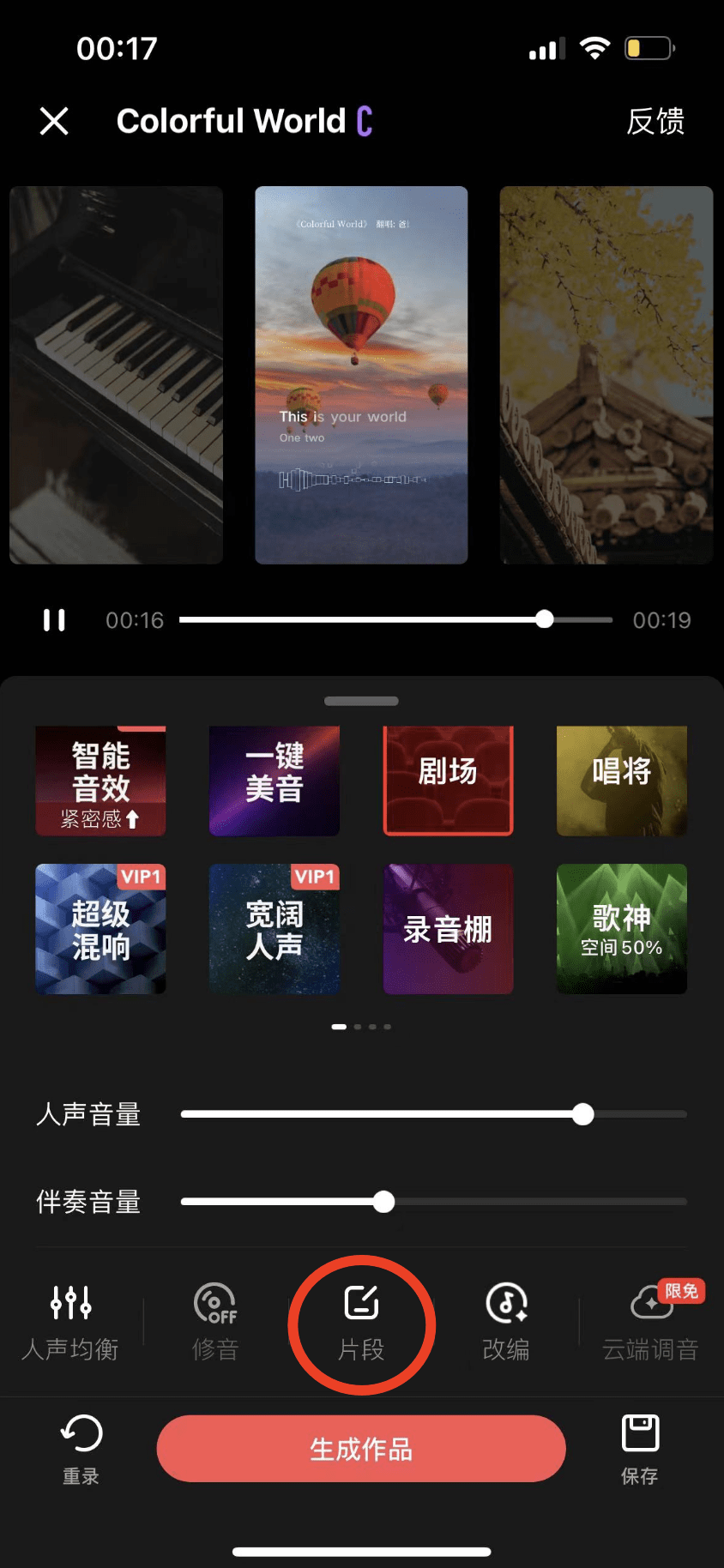Viewport: 724px width, 1568px height.
Task: Pause the recording playback
Action: (x=54, y=620)
